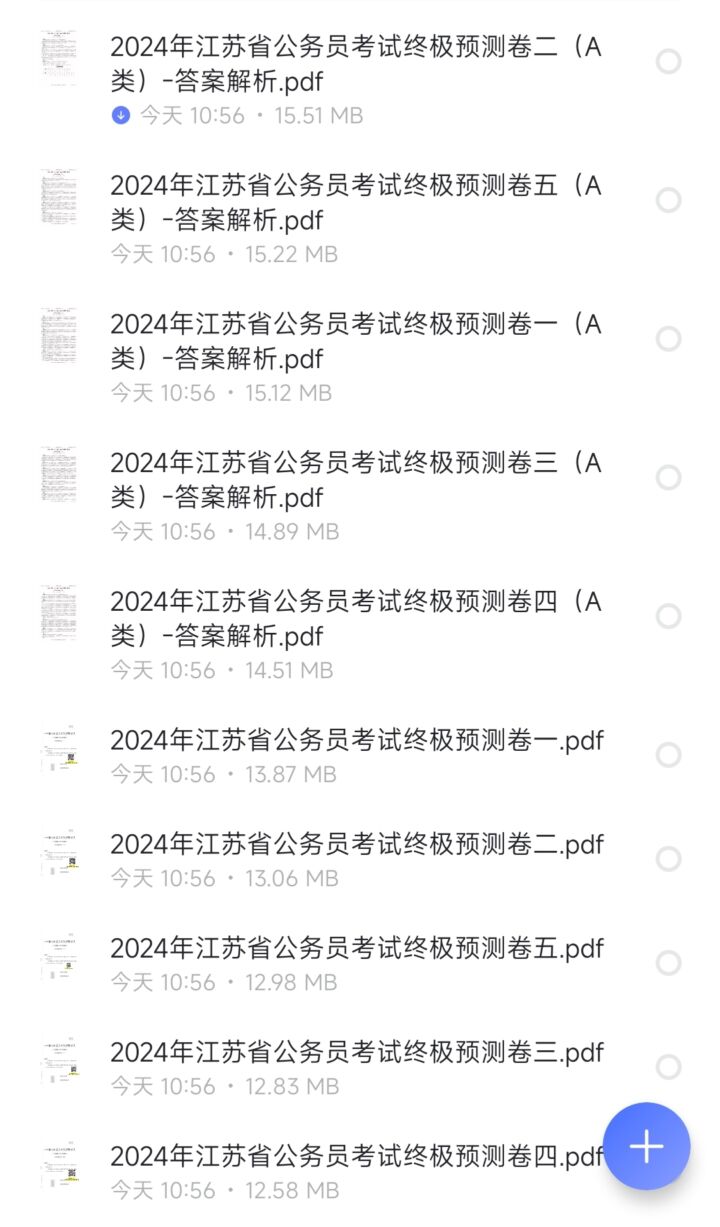Open 2024年江苏省公务员考试终极预测卷三.pdf

click(x=354, y=1052)
